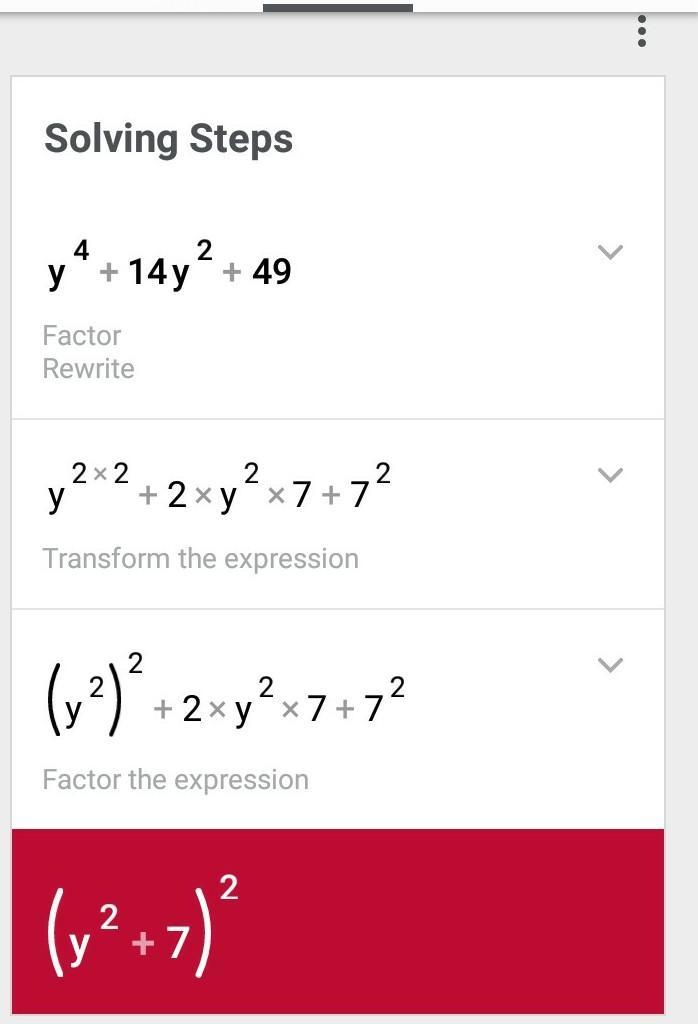Expand the Factor Rewrite step chevron
Viewport: 698px width, 1024px height.
610,252
